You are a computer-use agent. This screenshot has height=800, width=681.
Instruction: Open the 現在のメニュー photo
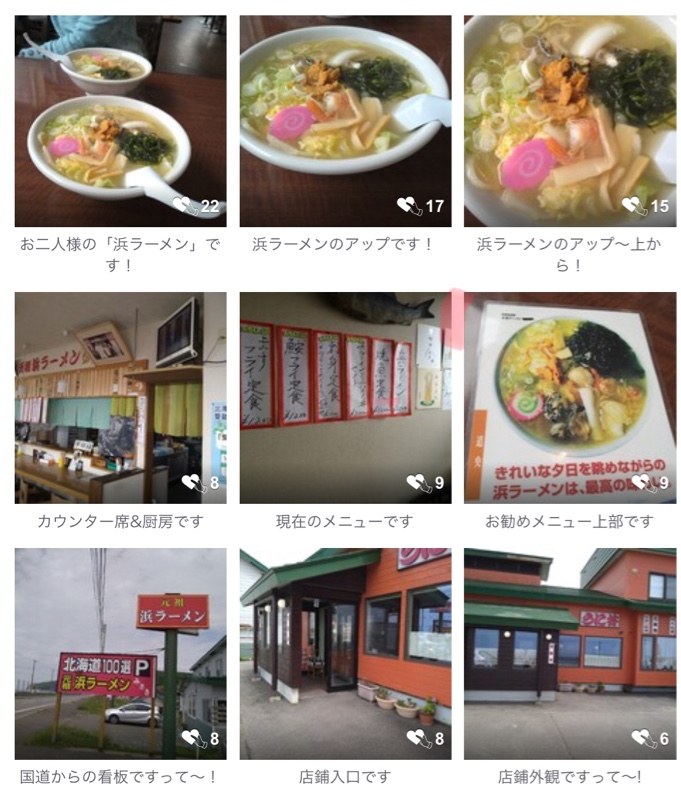pyautogui.click(x=345, y=397)
